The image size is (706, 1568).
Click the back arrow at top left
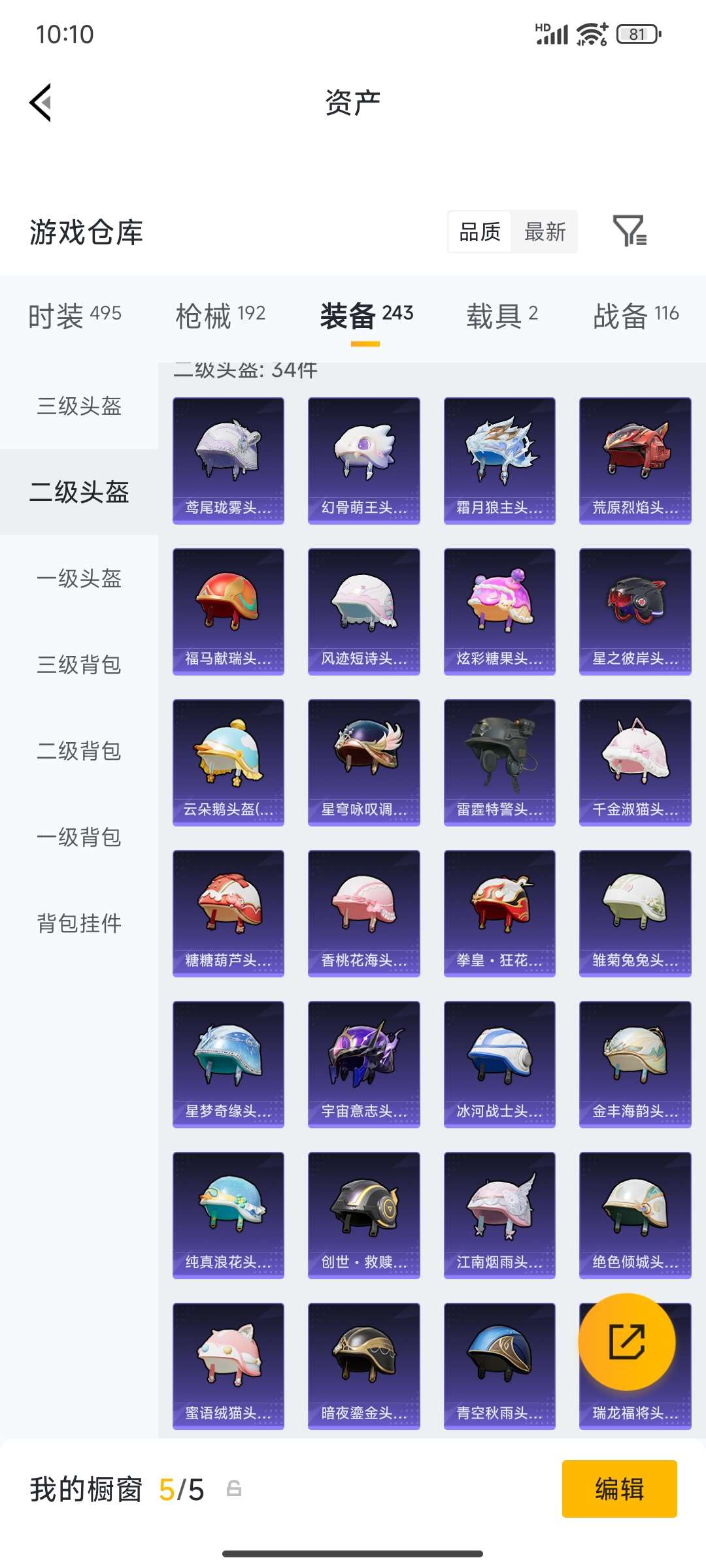coord(39,102)
